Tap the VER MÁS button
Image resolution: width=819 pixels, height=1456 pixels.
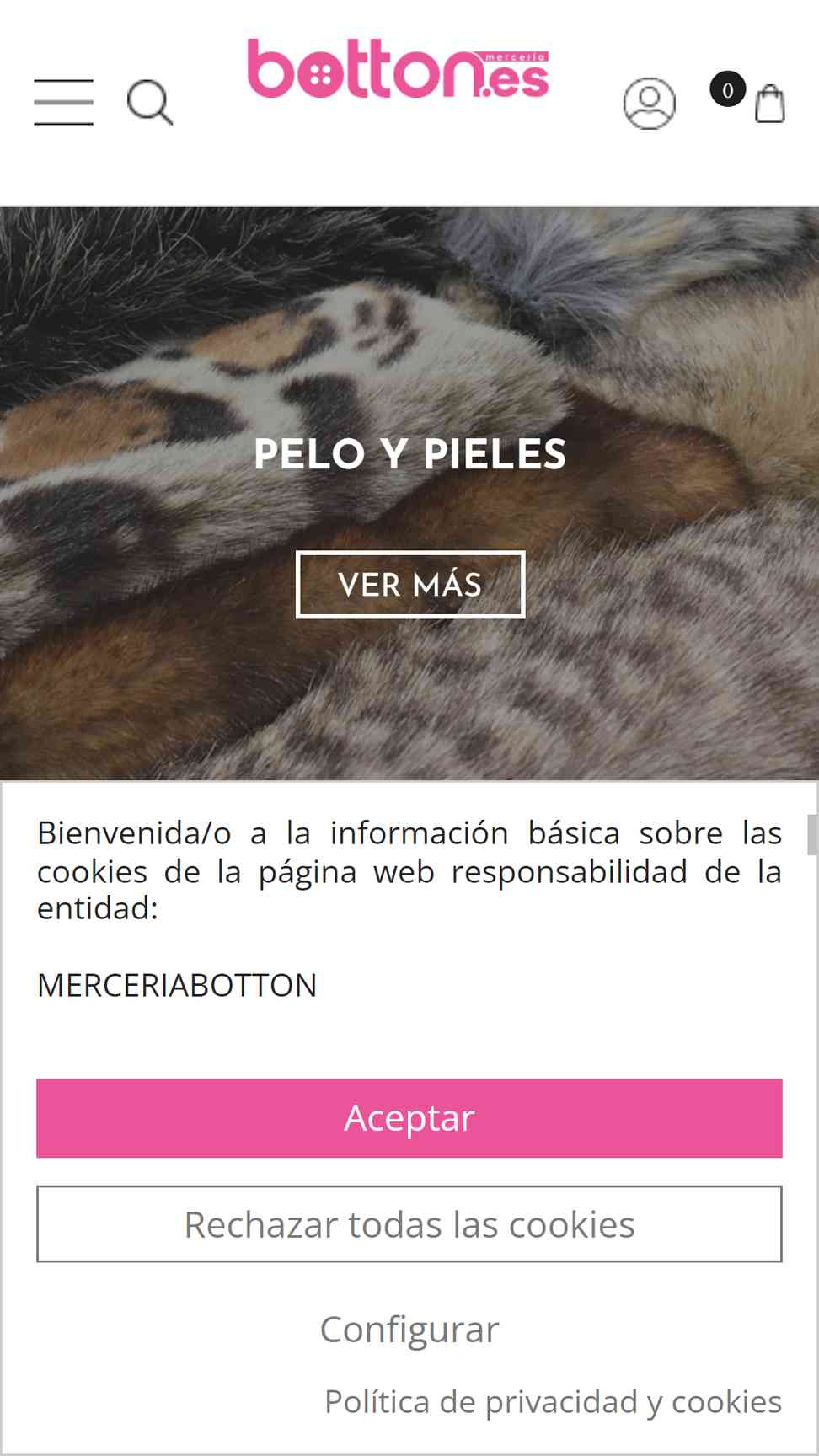pos(410,585)
